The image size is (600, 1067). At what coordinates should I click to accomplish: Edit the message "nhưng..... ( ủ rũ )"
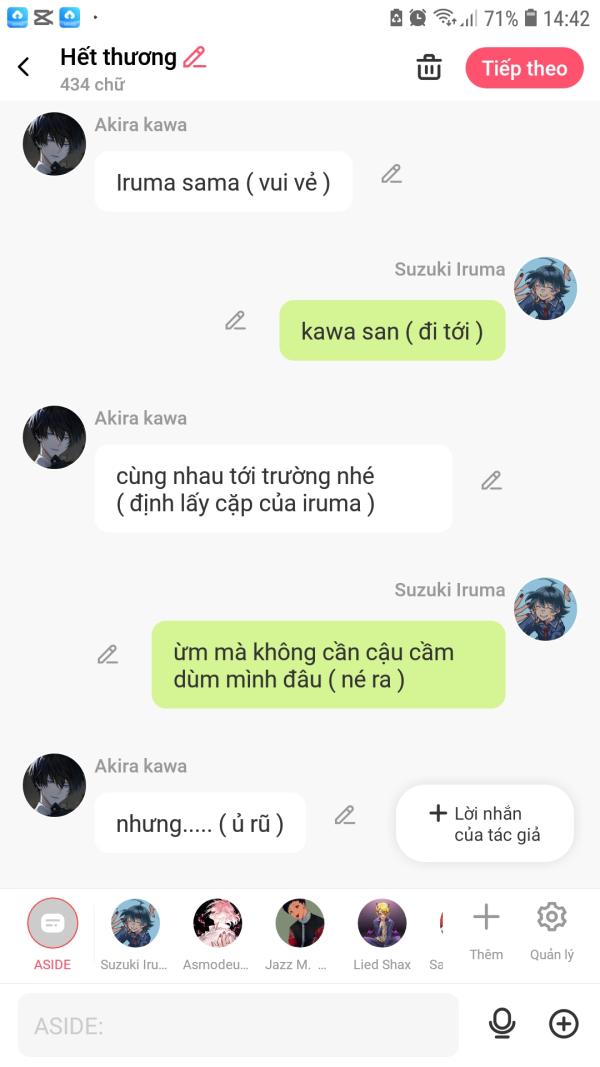coord(345,815)
